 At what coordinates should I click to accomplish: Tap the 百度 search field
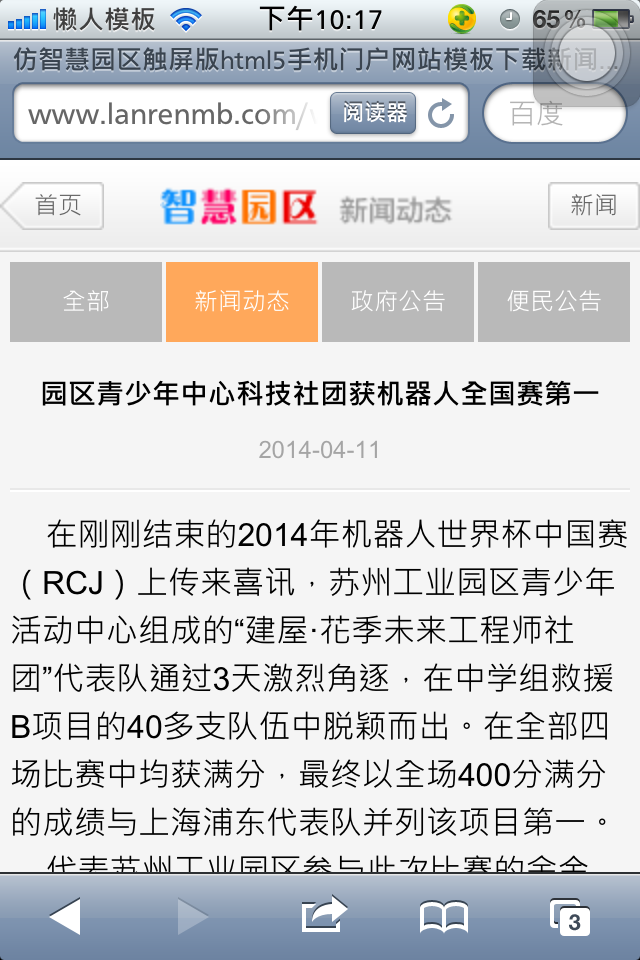pos(553,114)
